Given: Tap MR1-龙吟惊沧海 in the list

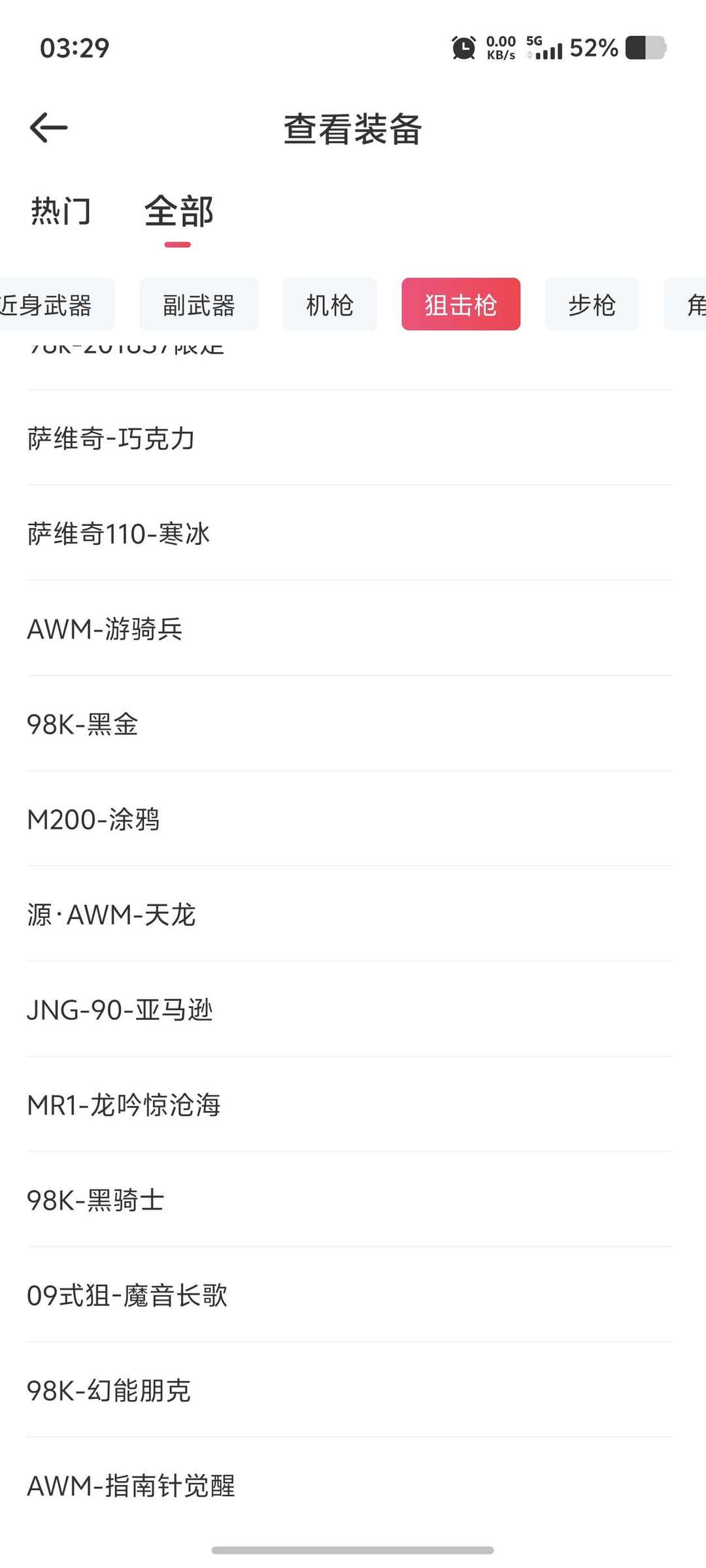Looking at the screenshot, I should pyautogui.click(x=124, y=1105).
